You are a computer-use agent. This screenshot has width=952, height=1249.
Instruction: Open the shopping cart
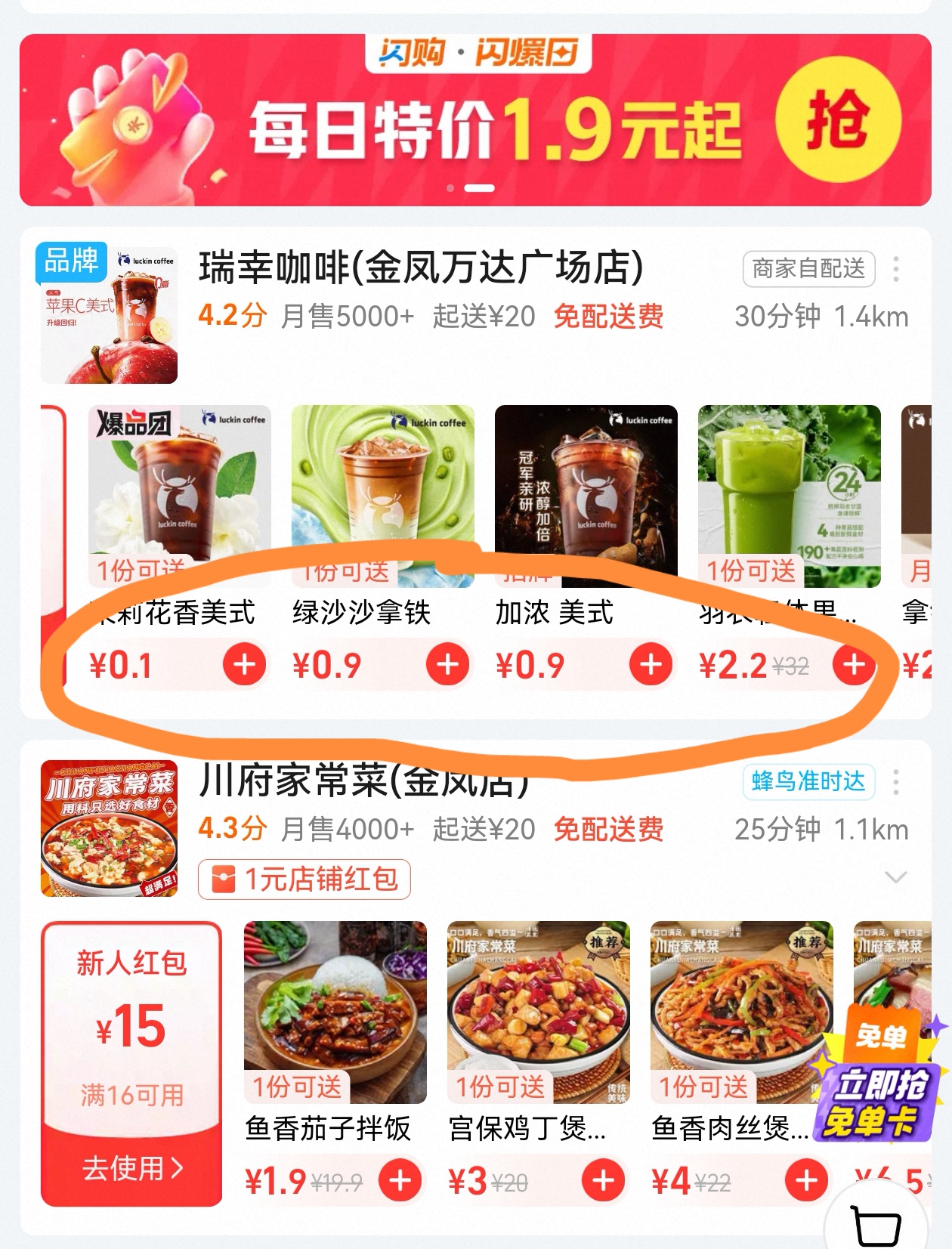(875, 1223)
